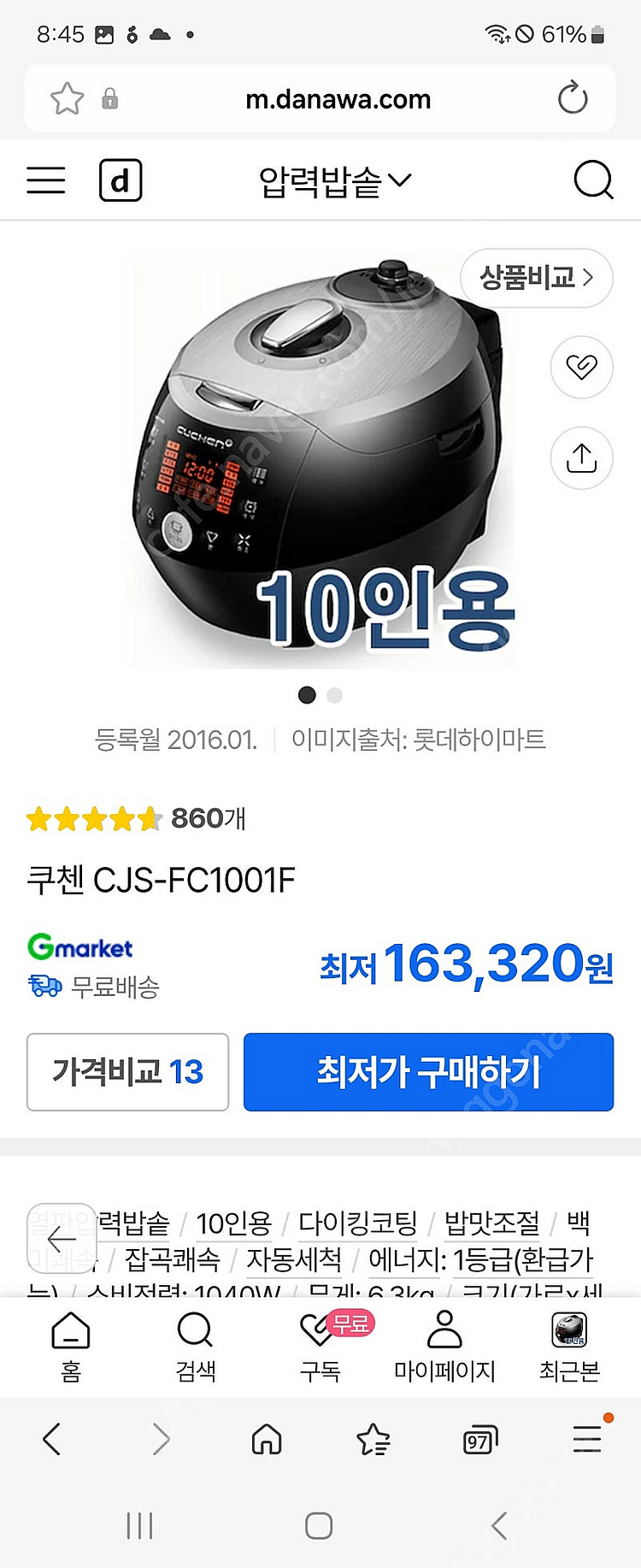Go to Danawa home via the d logo
The height and width of the screenshot is (1568, 641).
121,180
